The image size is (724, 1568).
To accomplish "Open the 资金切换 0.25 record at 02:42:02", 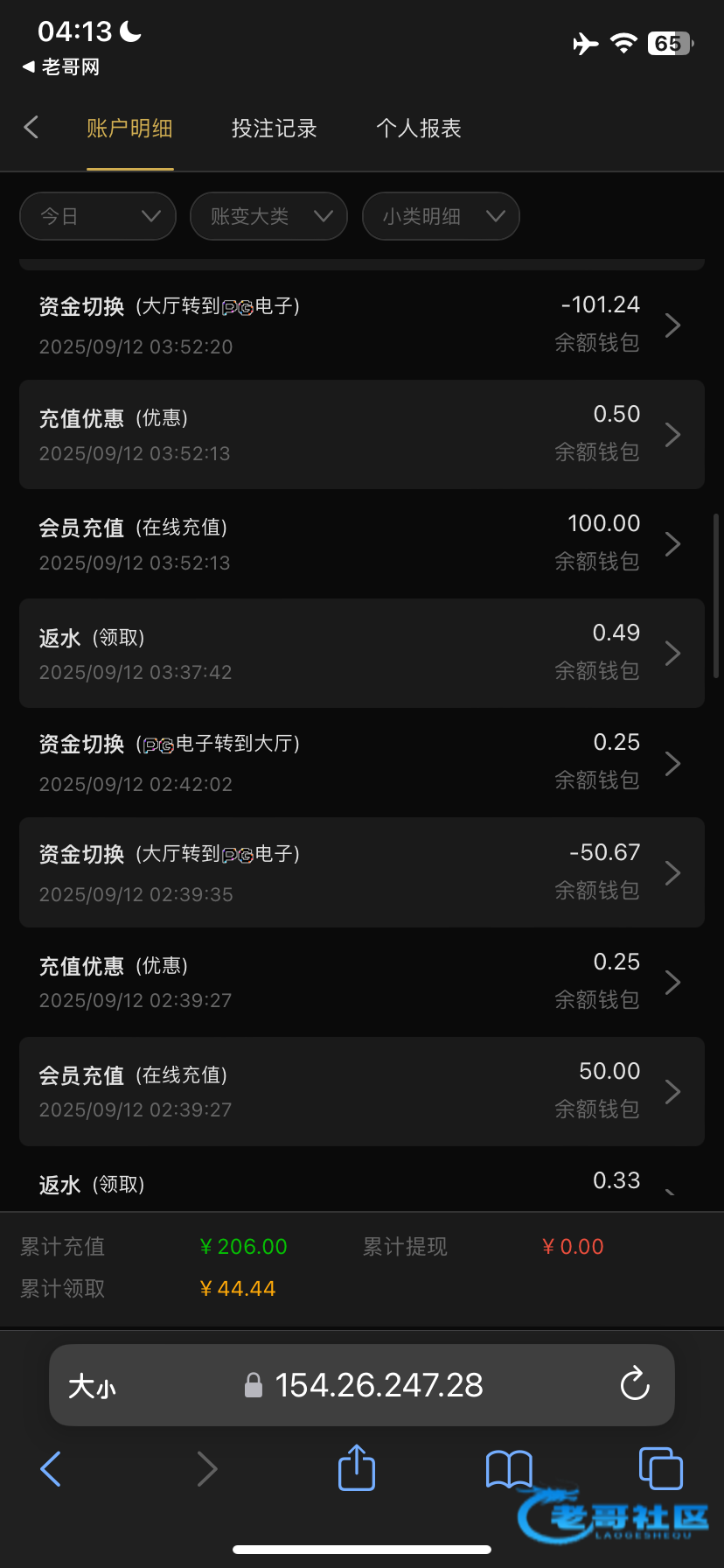I will click(362, 763).
